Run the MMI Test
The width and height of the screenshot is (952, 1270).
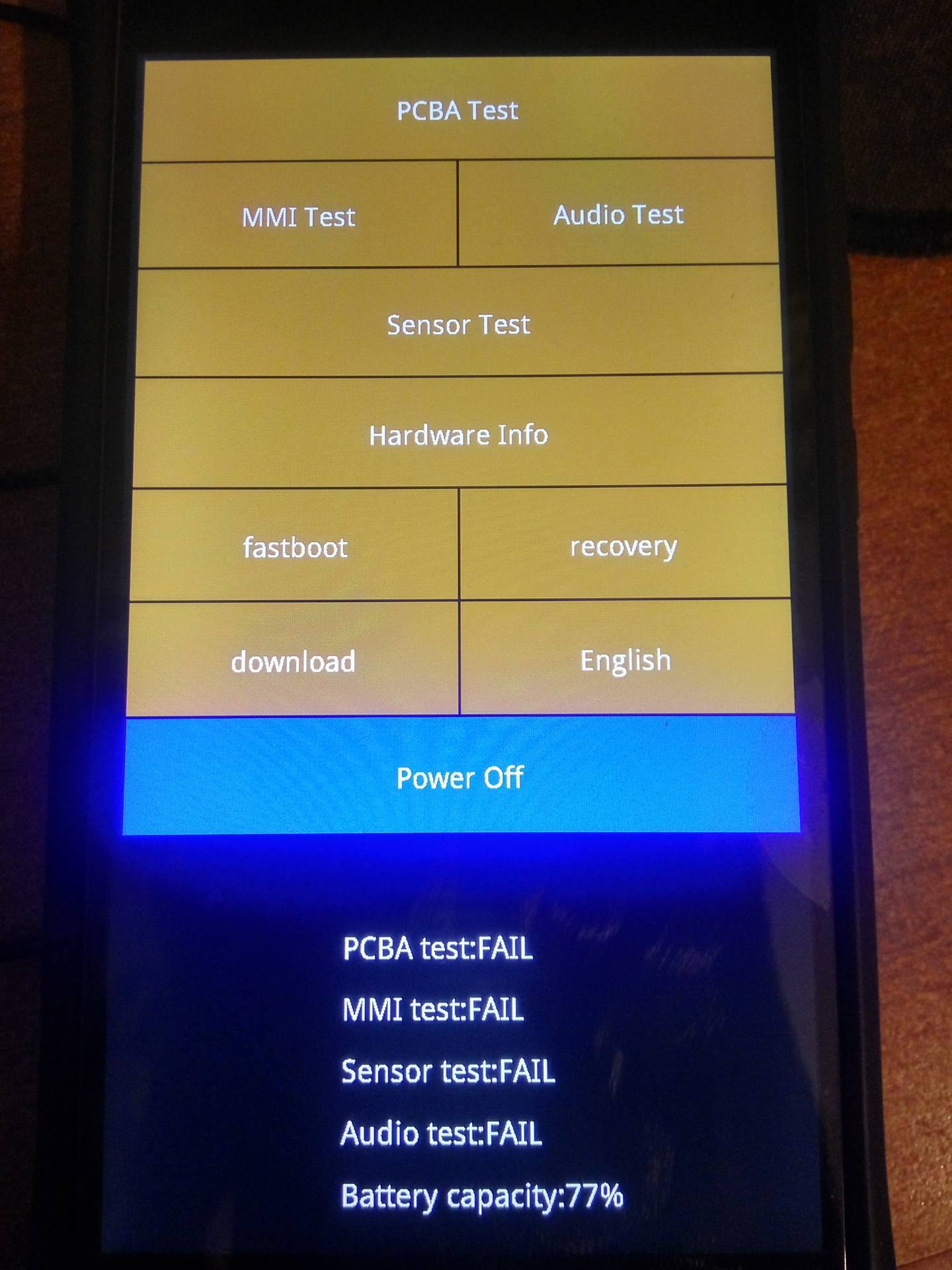tap(298, 215)
